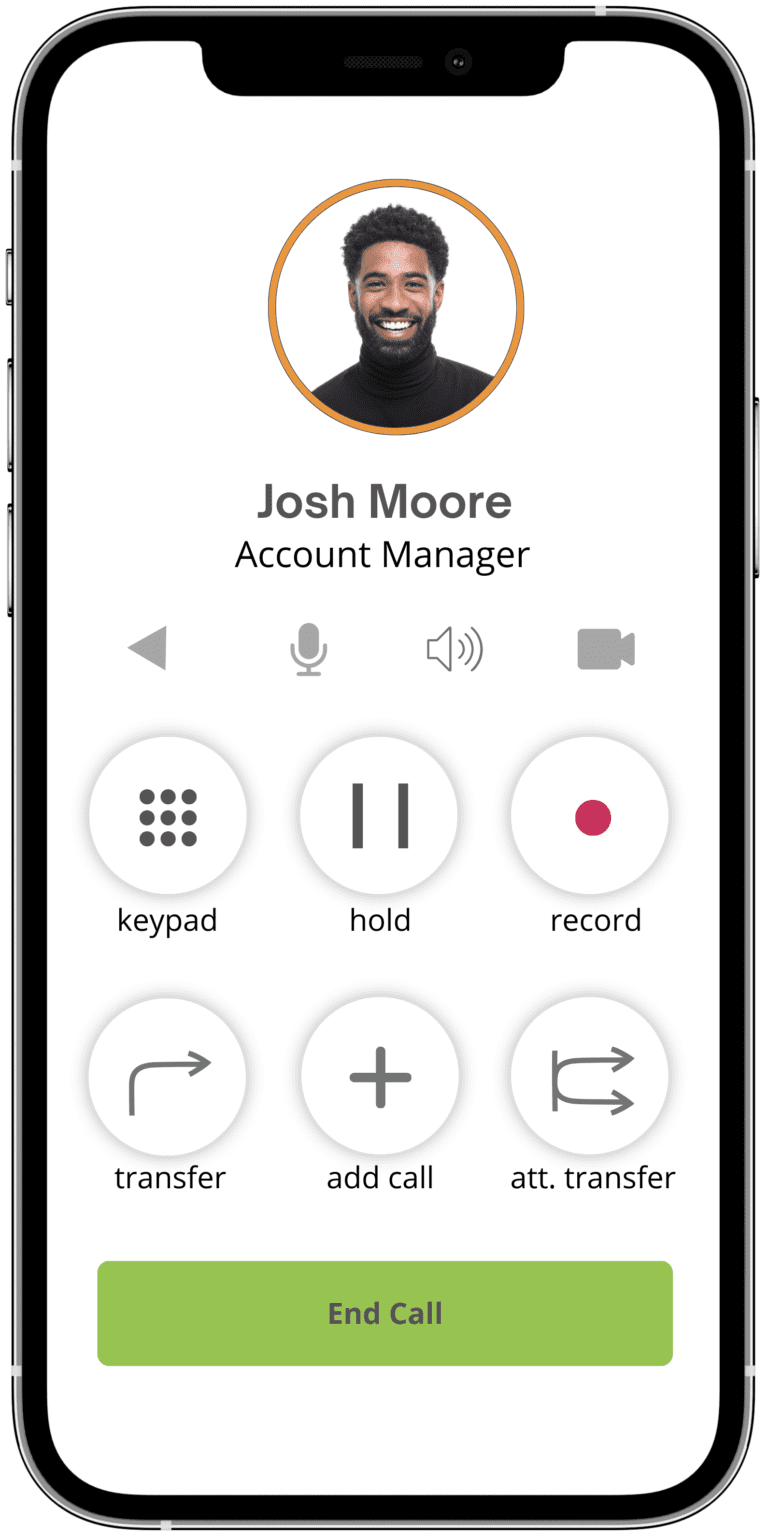Turn on the speaker
This screenshot has width=768, height=1537.
(x=454, y=650)
